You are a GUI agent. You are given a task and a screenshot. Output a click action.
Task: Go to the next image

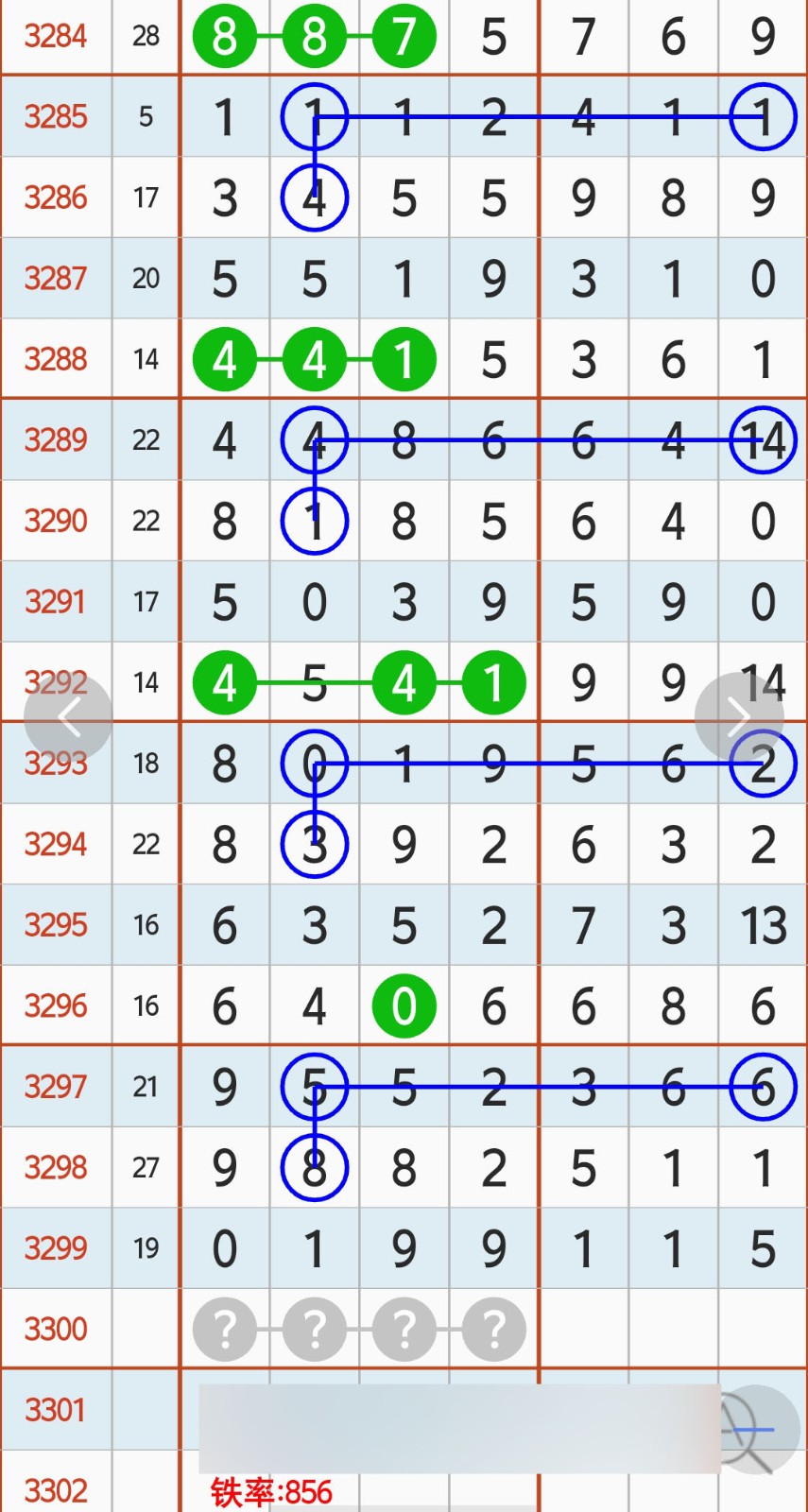tap(739, 717)
